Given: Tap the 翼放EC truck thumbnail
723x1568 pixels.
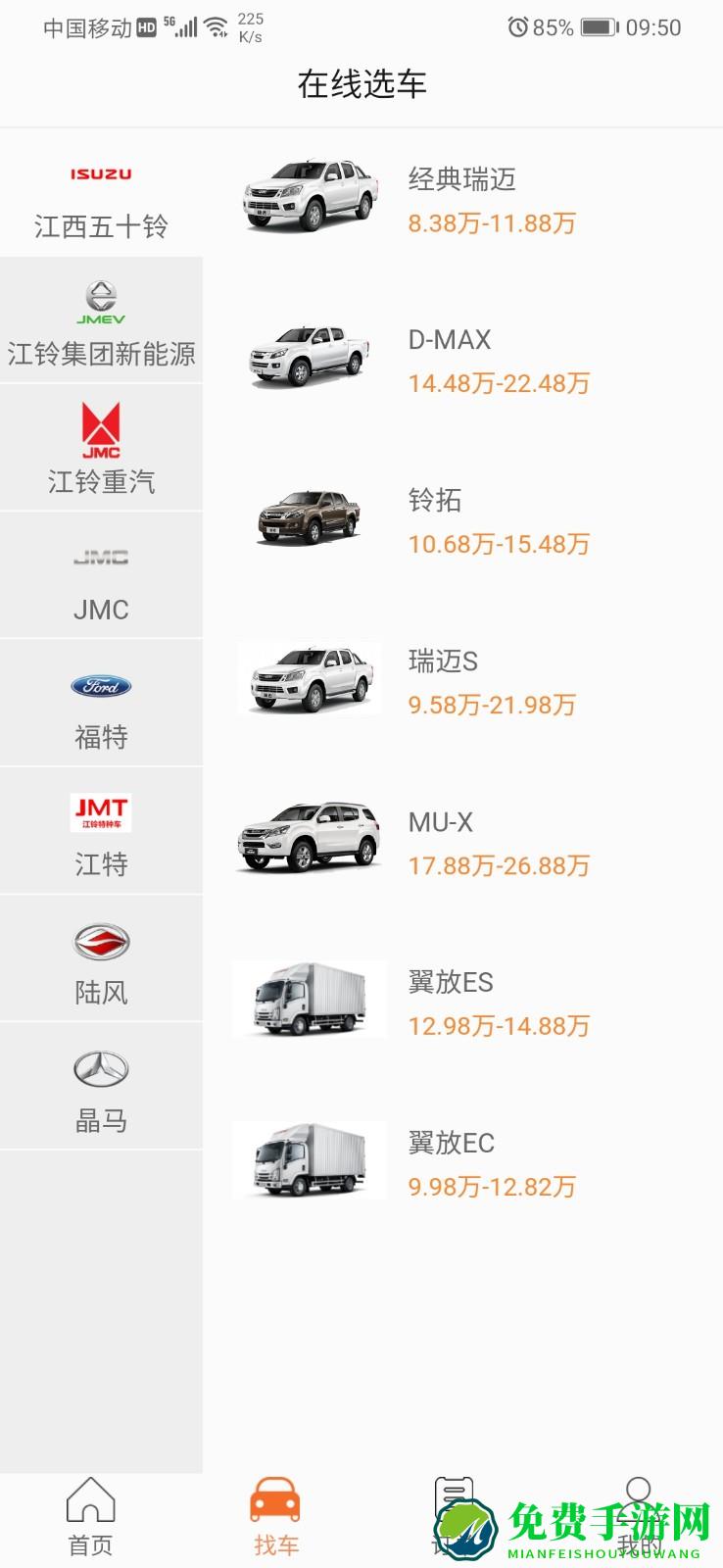Looking at the screenshot, I should pyautogui.click(x=309, y=1160).
